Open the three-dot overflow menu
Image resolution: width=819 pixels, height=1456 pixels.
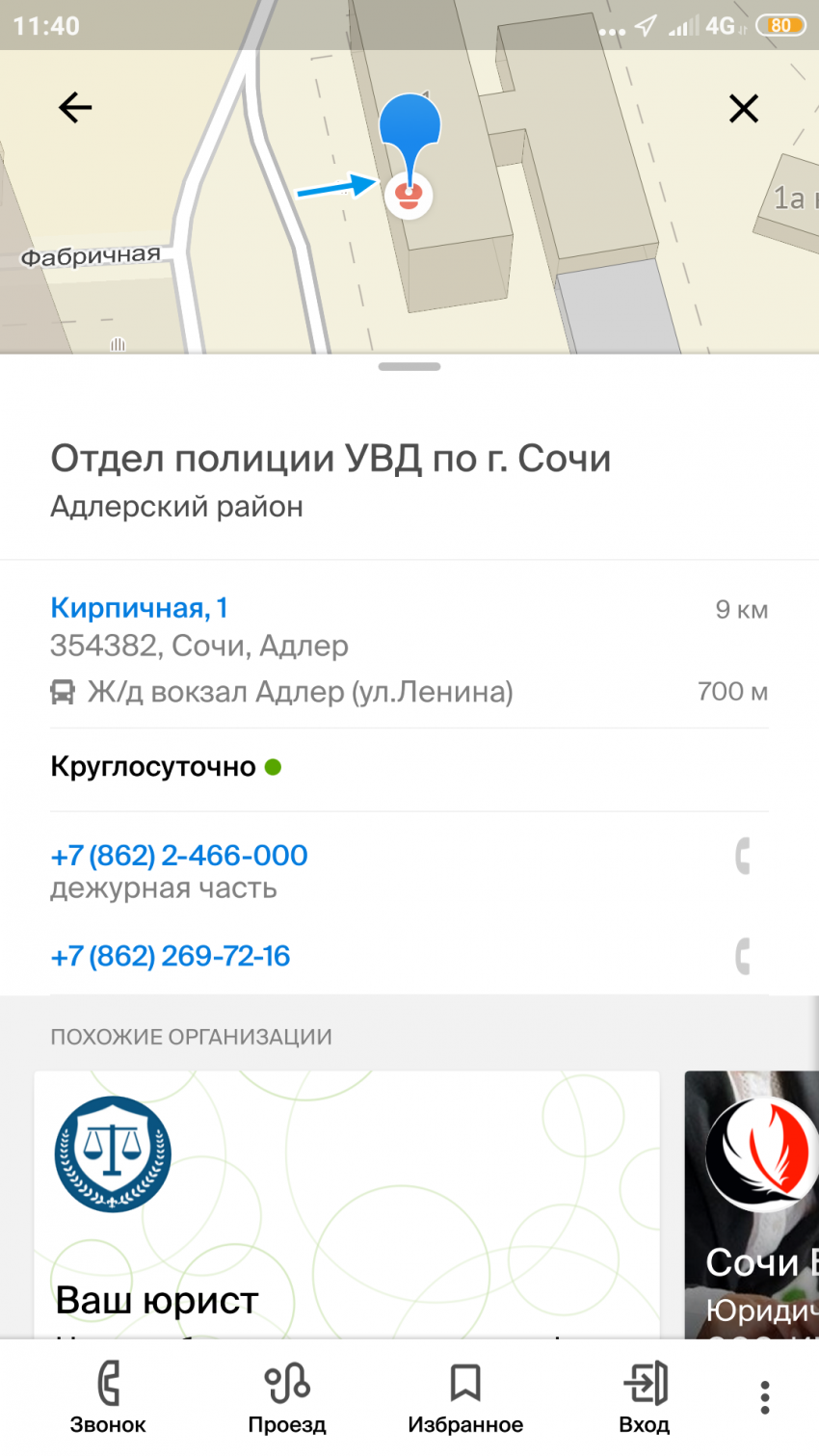point(764,1397)
